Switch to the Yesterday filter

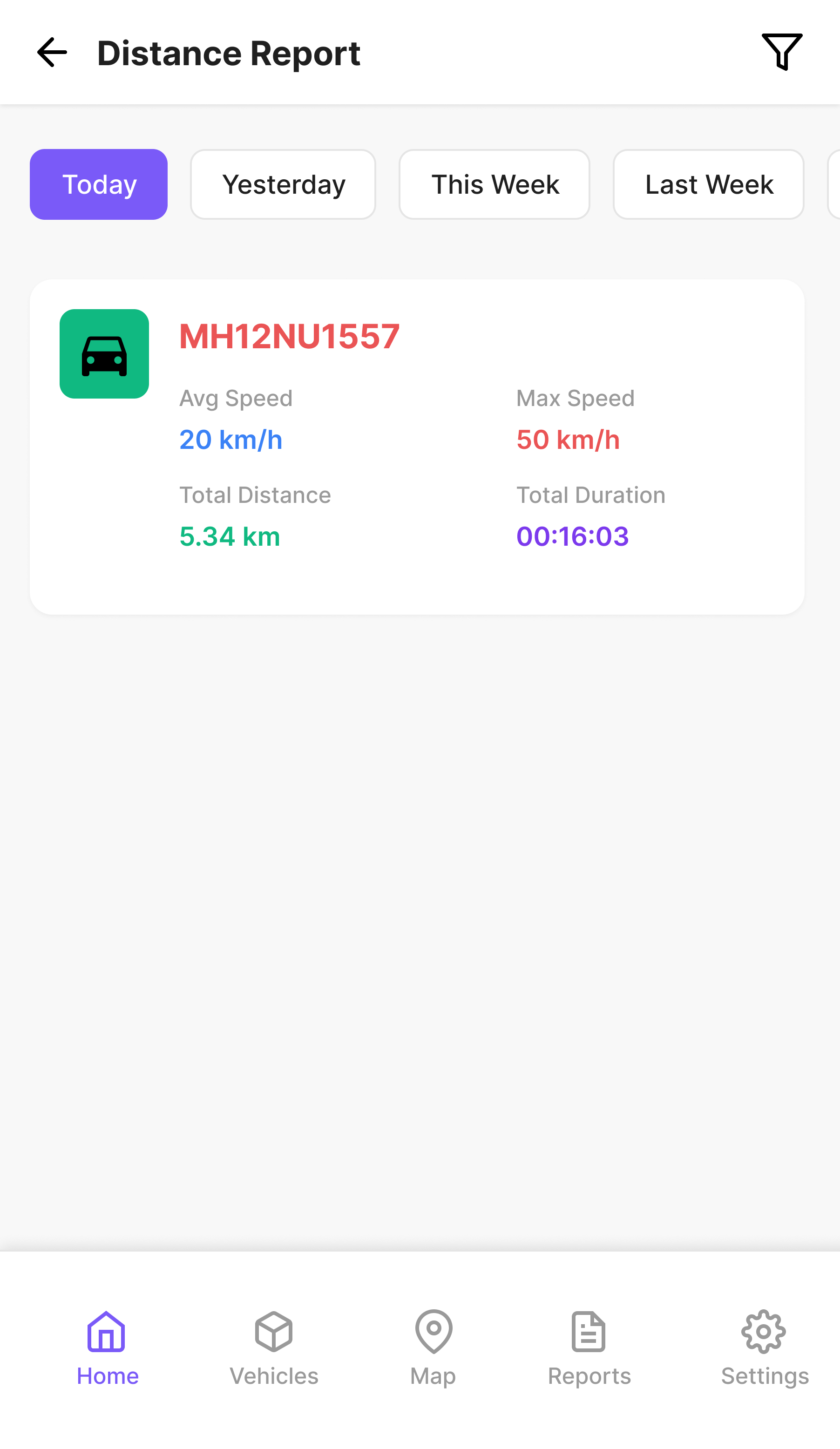(283, 184)
